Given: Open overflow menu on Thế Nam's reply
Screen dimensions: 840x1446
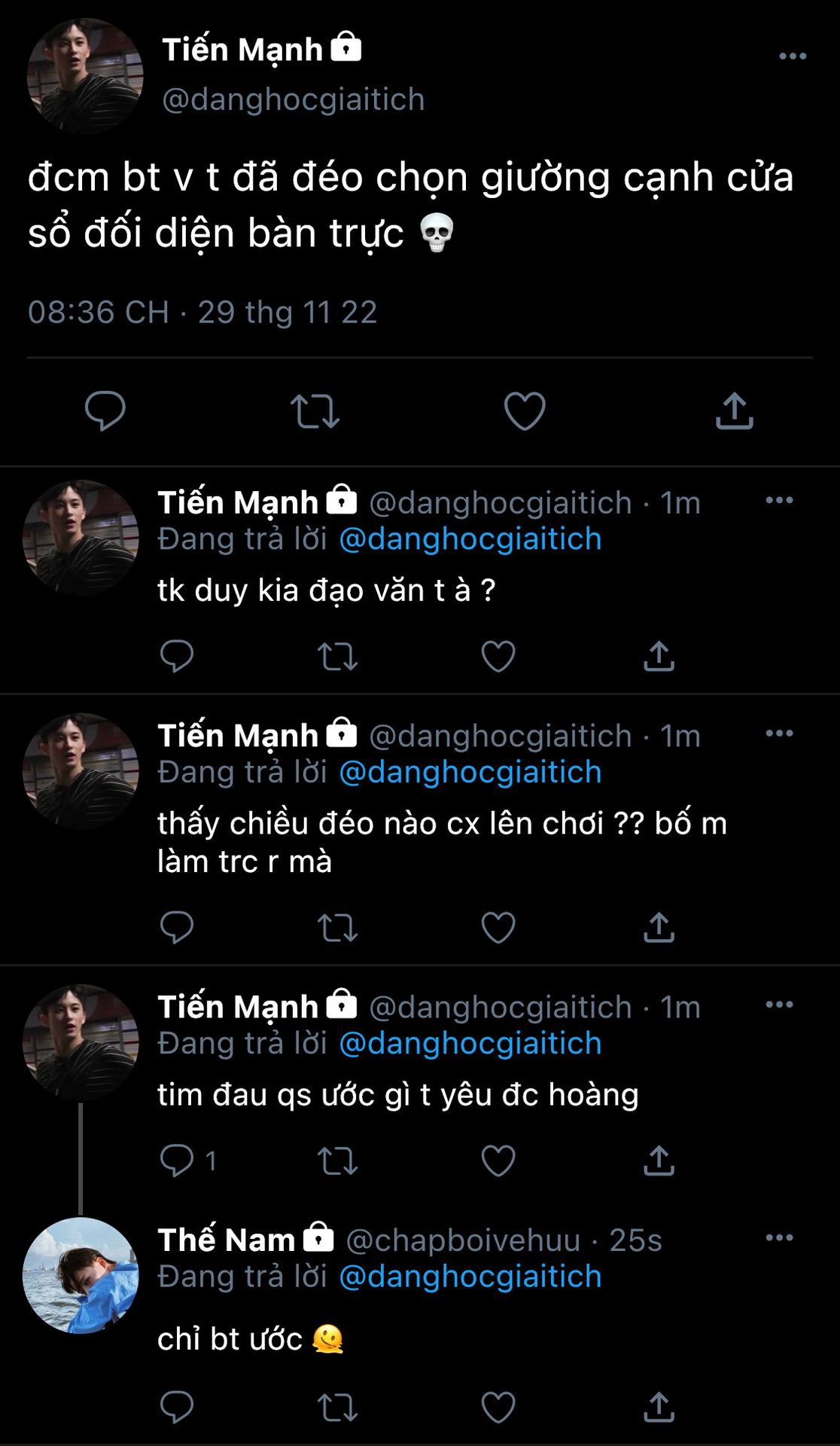Looking at the screenshot, I should [779, 1238].
